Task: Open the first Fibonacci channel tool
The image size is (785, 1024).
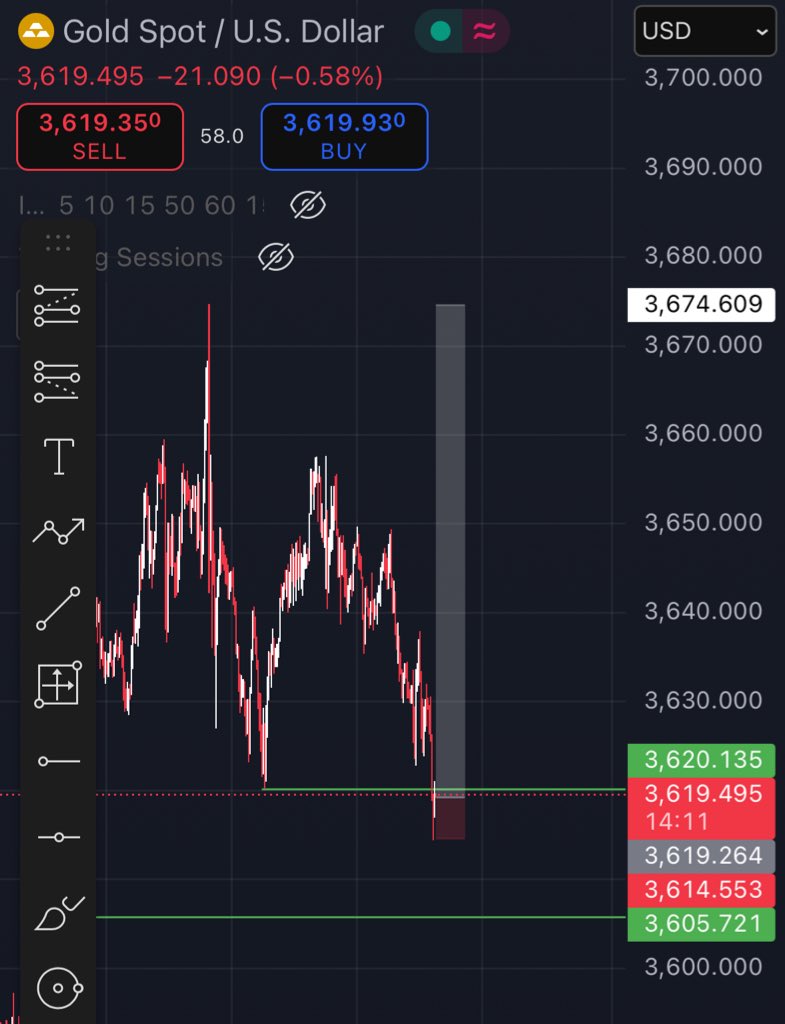Action: pyautogui.click(x=58, y=306)
